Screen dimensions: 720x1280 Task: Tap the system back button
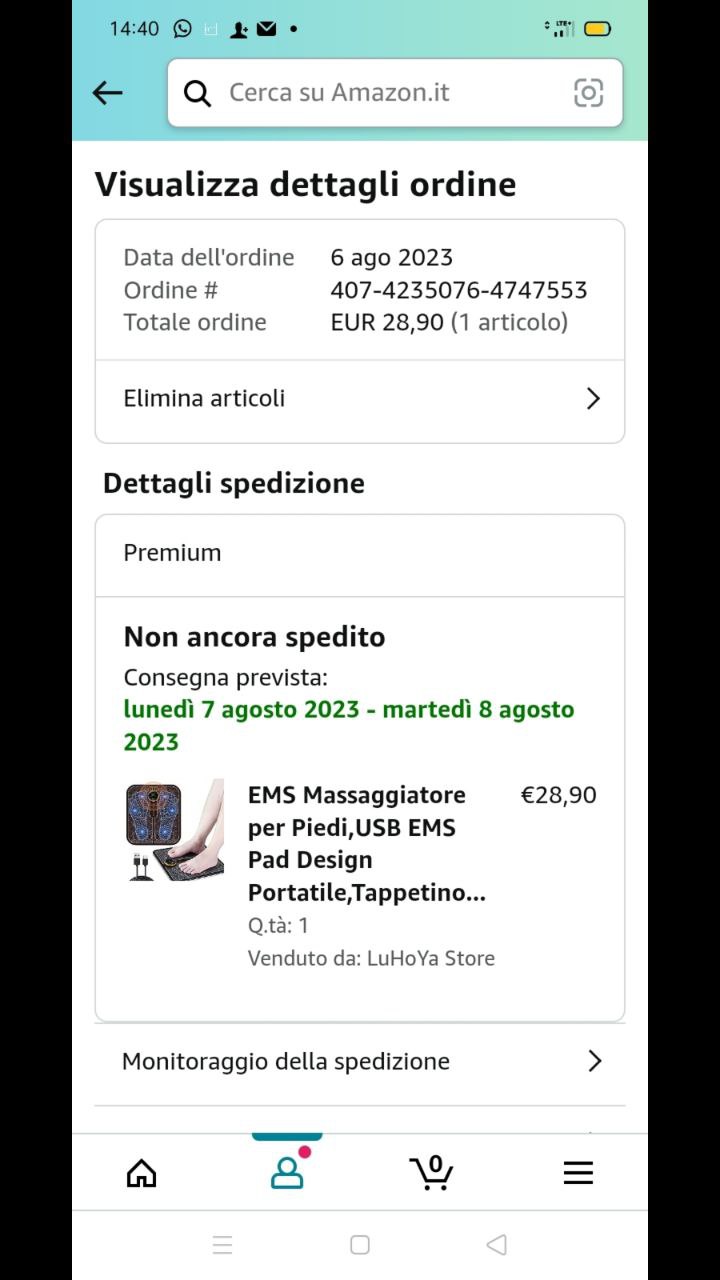tap(496, 1245)
